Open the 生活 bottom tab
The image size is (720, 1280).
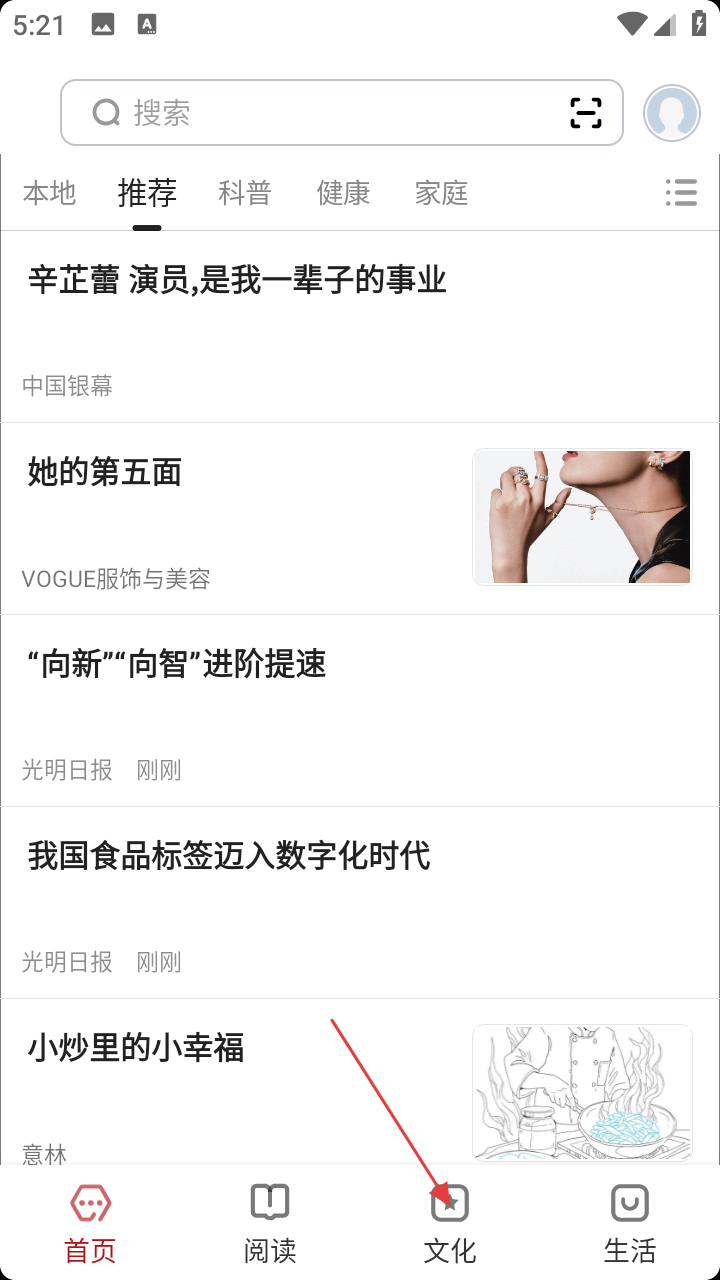(x=630, y=1222)
